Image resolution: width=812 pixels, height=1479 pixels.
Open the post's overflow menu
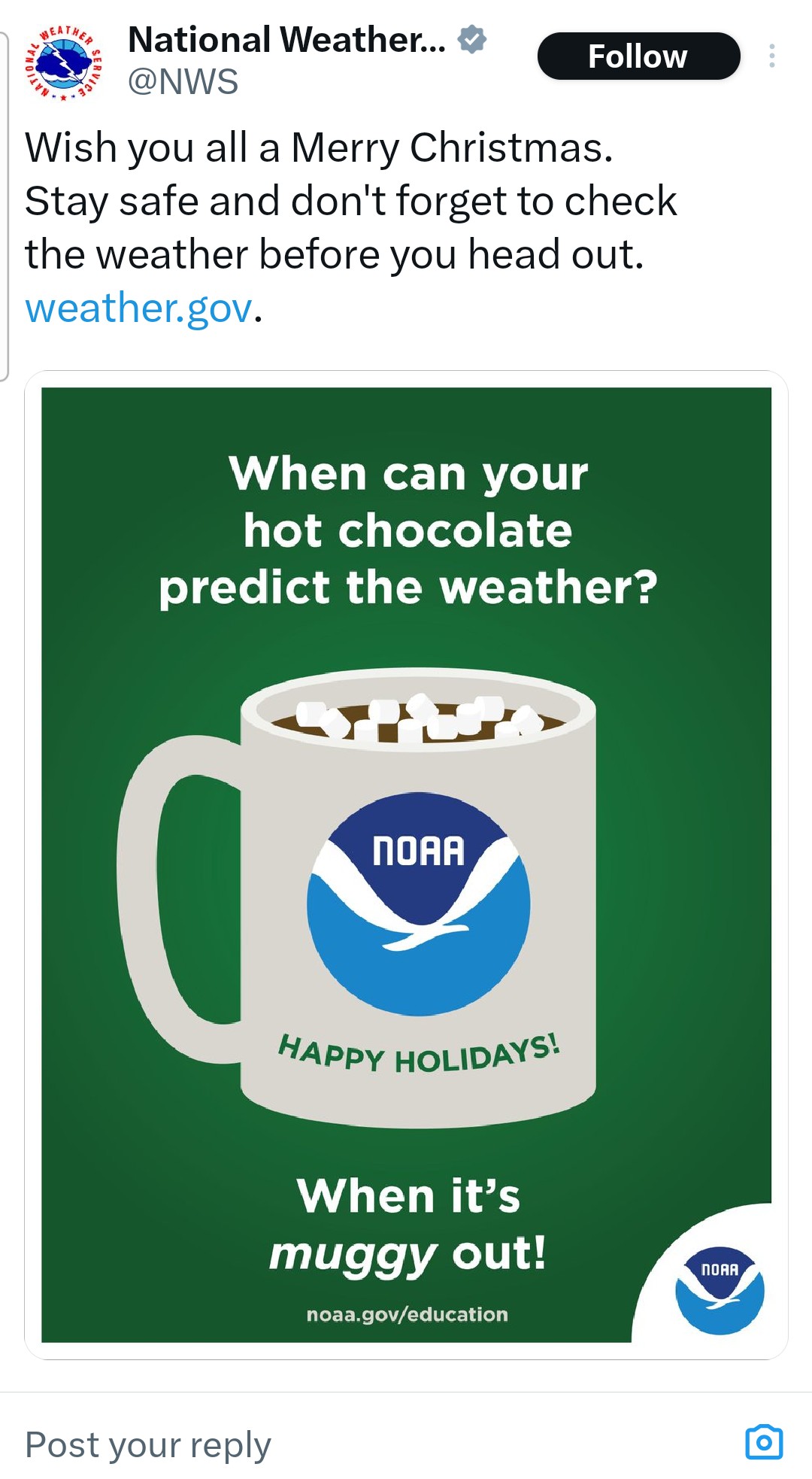point(771,56)
